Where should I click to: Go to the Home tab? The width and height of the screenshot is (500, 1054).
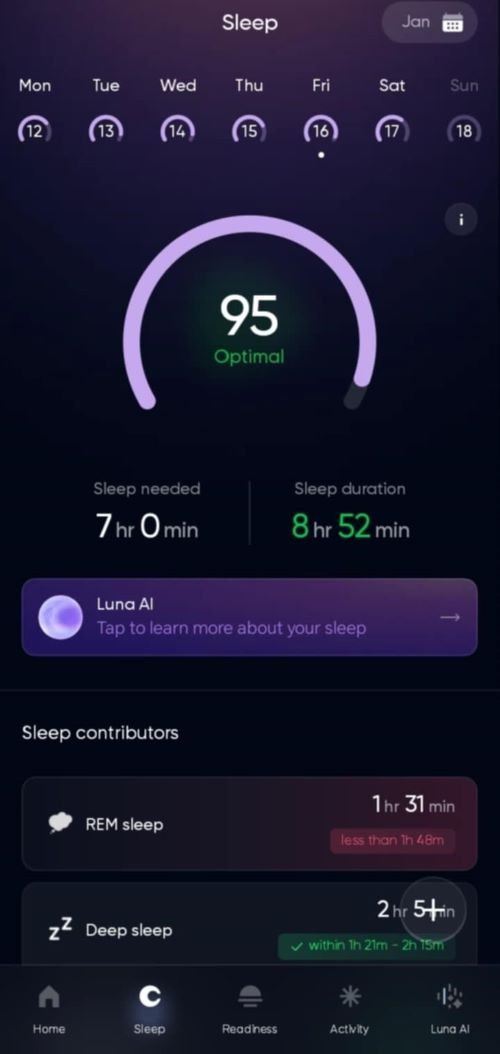tap(49, 1009)
